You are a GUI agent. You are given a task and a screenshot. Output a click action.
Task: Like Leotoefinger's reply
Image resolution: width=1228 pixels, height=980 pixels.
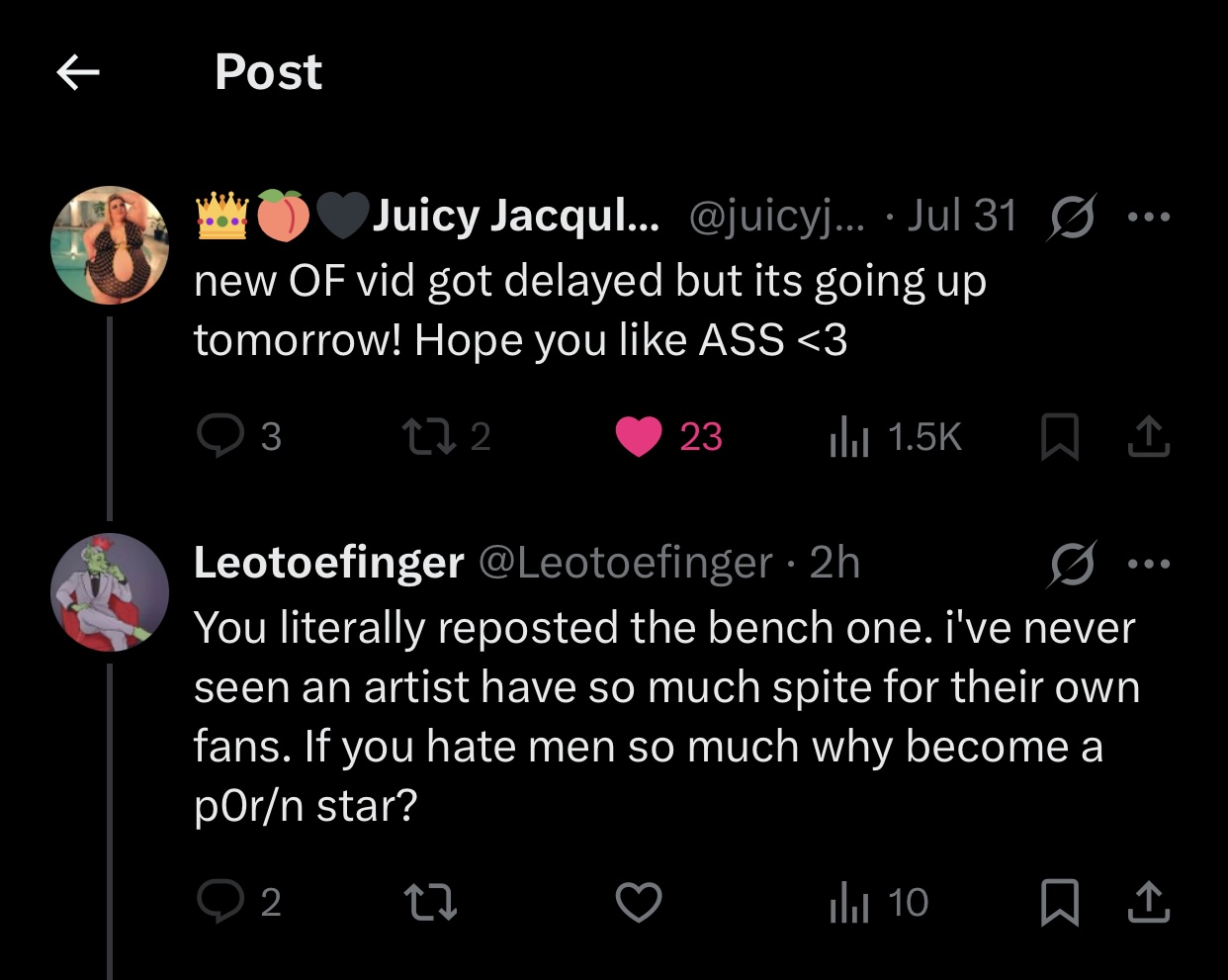[639, 902]
